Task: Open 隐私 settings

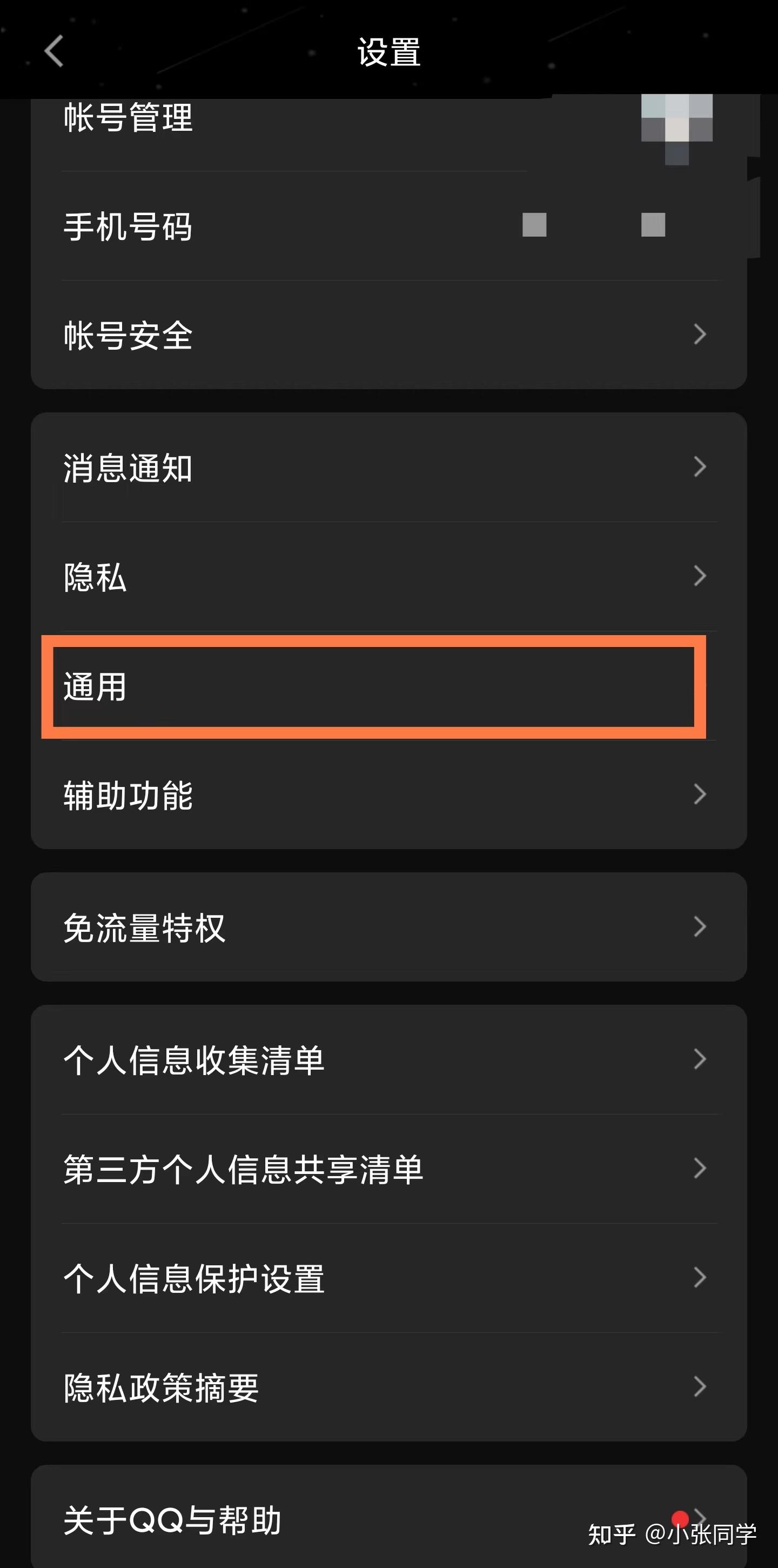Action: pos(388,576)
